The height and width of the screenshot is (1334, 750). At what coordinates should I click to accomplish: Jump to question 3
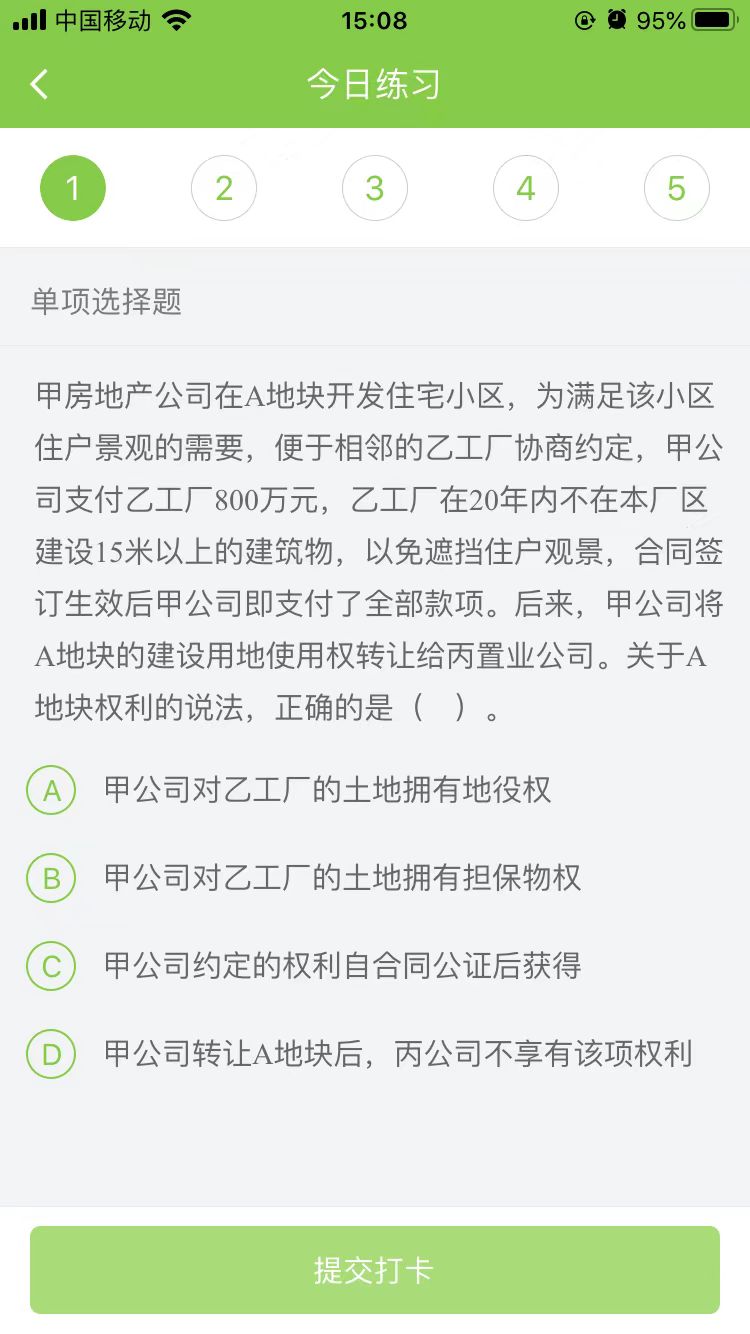tap(375, 188)
